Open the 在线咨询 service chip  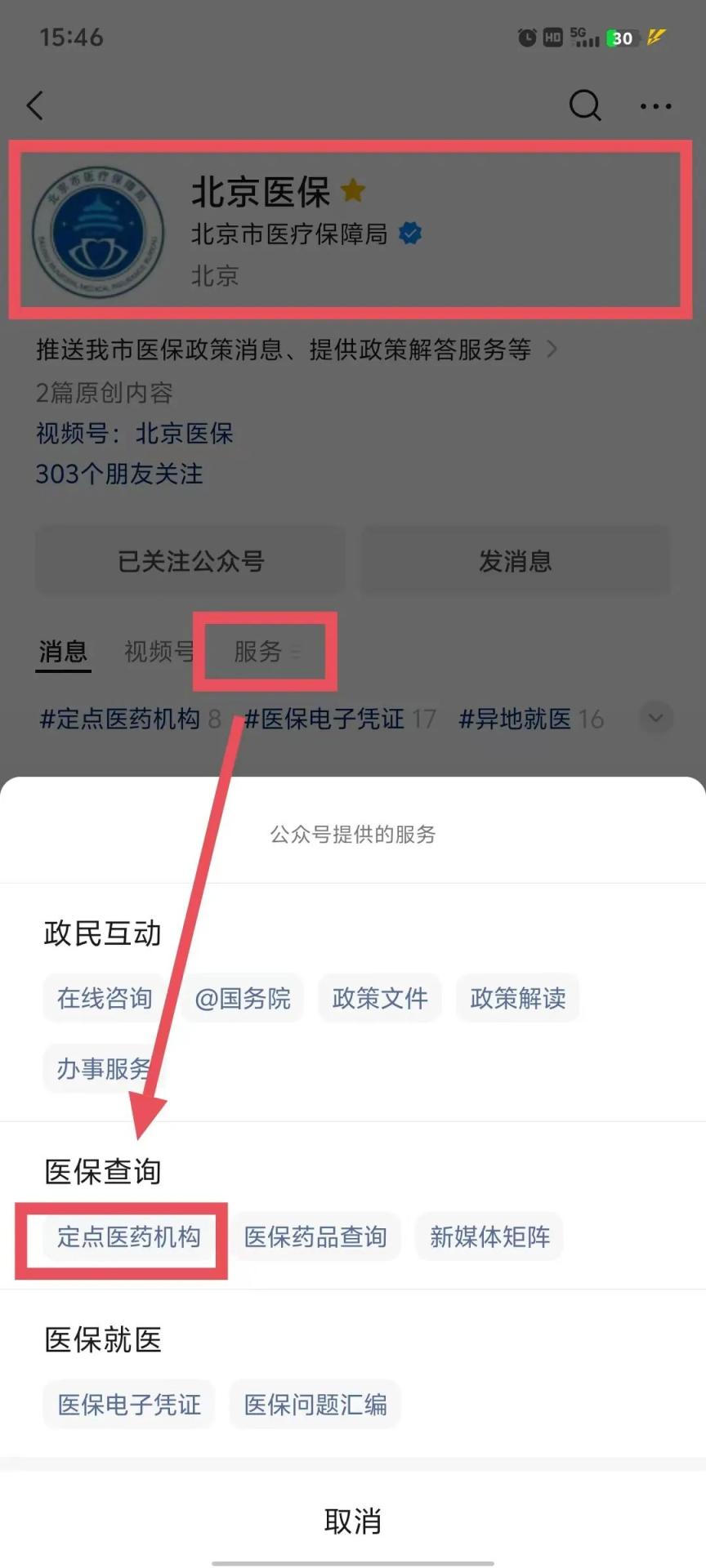[x=105, y=998]
